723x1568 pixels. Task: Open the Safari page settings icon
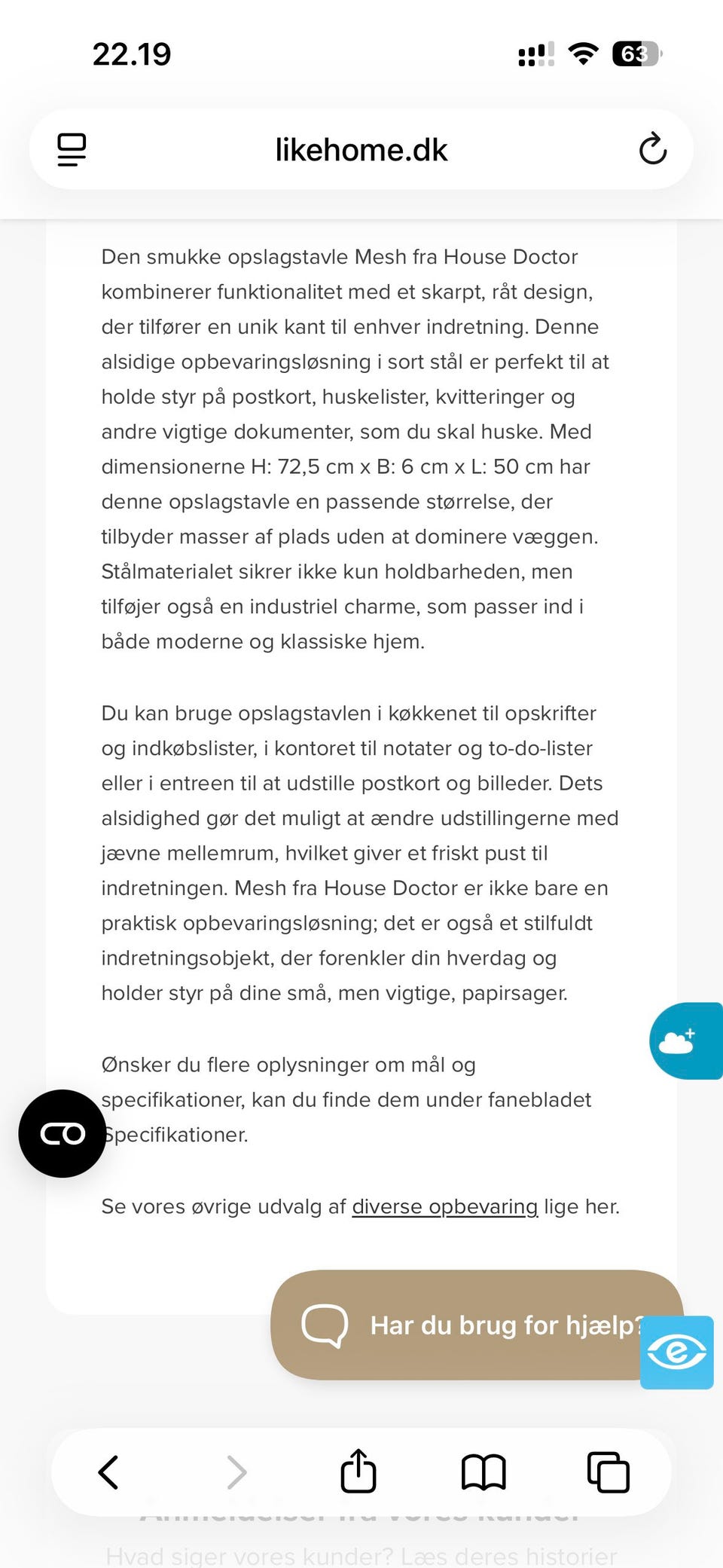click(x=72, y=149)
